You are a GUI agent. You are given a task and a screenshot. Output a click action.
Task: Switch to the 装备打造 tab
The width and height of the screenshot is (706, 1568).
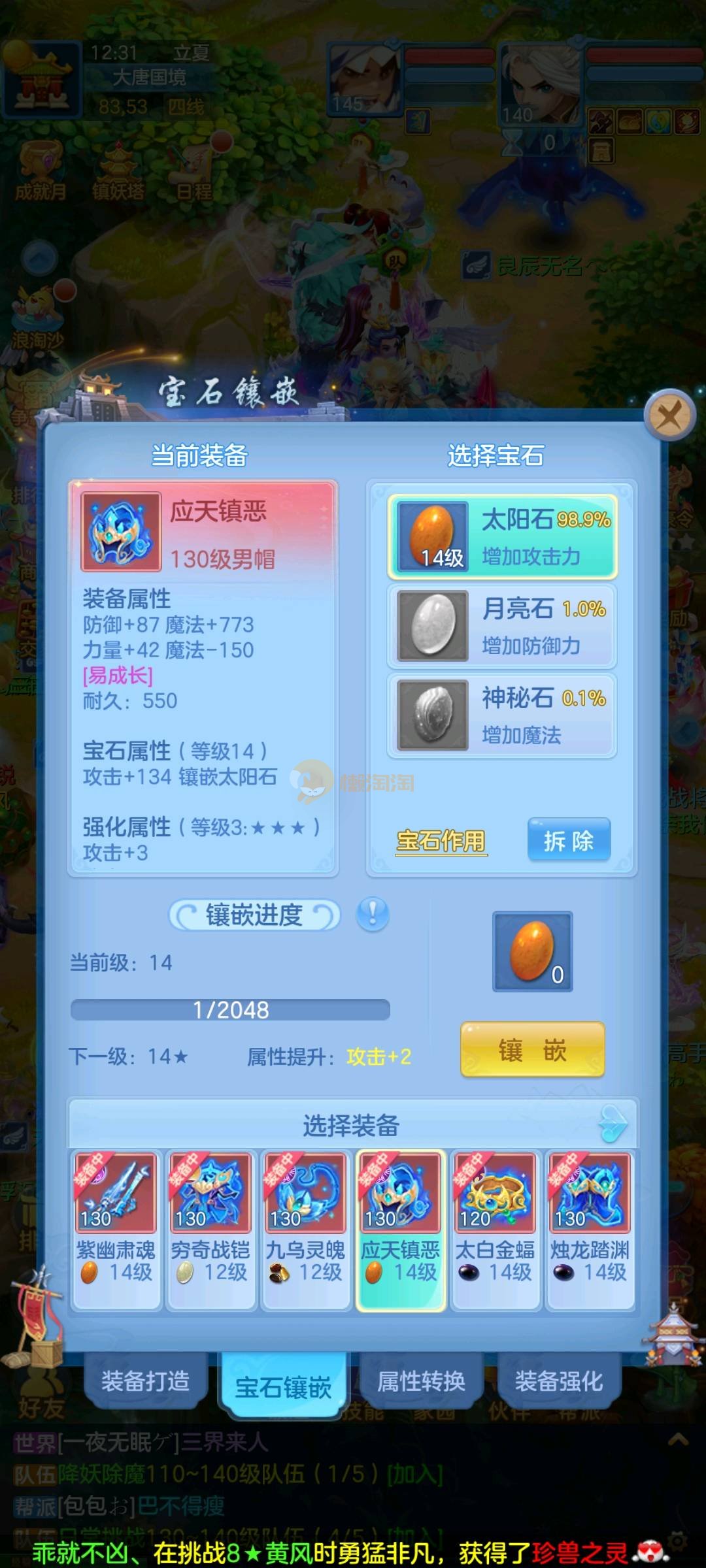click(x=145, y=1381)
